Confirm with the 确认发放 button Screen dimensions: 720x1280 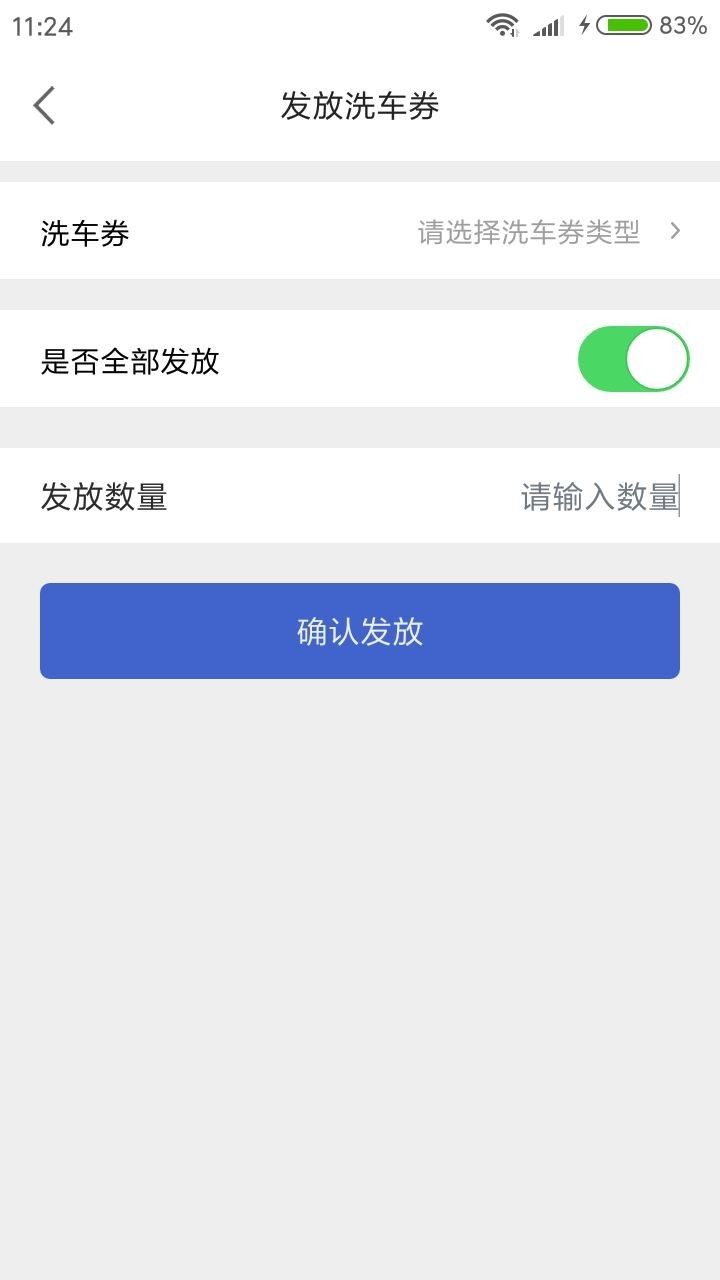coord(360,631)
